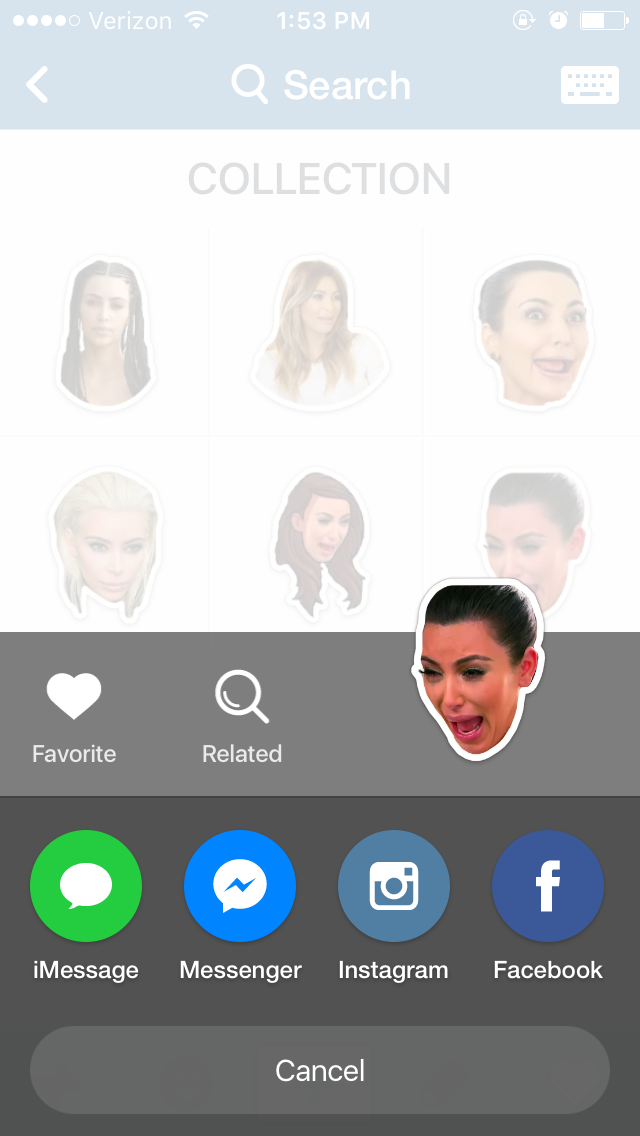Cancel the share sheet

tap(320, 1070)
